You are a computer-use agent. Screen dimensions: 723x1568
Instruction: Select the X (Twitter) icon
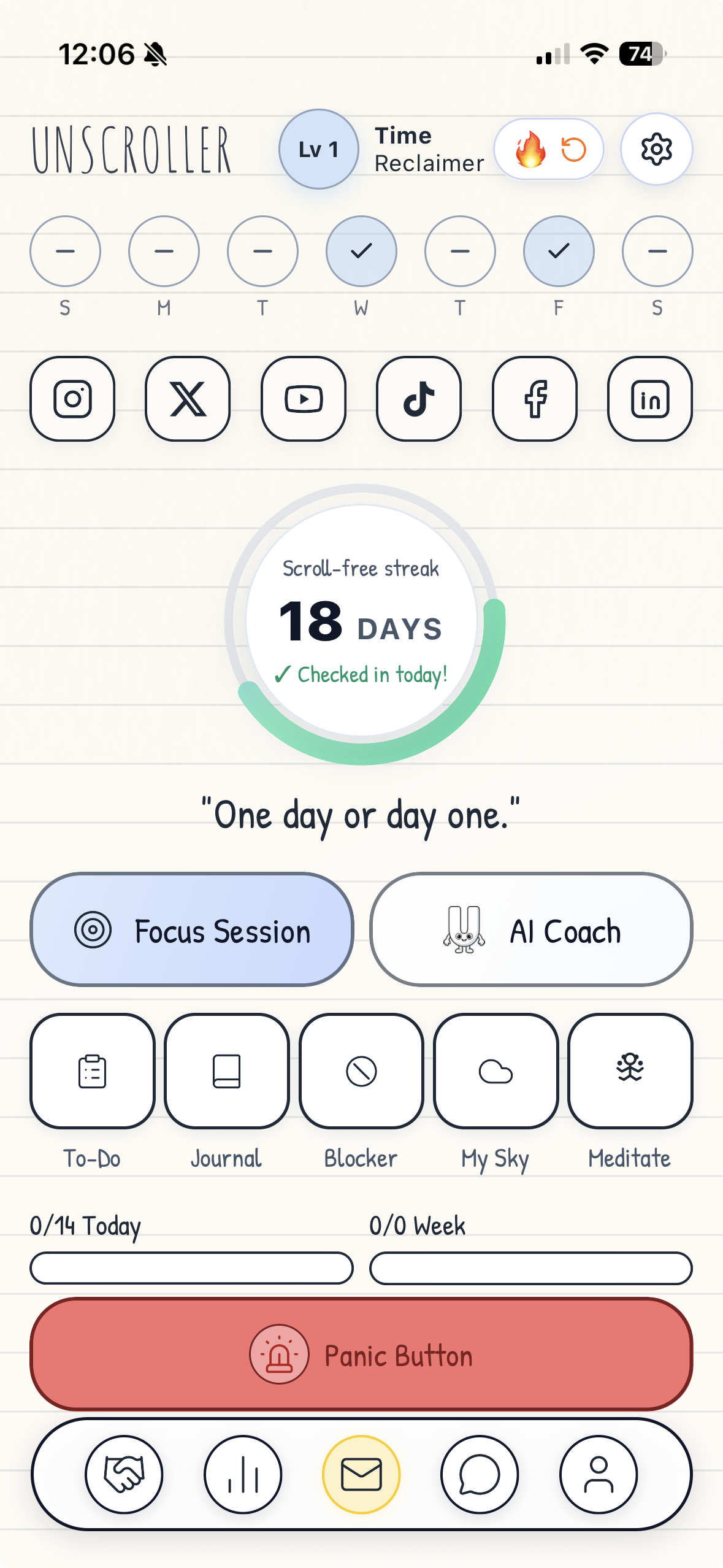188,399
